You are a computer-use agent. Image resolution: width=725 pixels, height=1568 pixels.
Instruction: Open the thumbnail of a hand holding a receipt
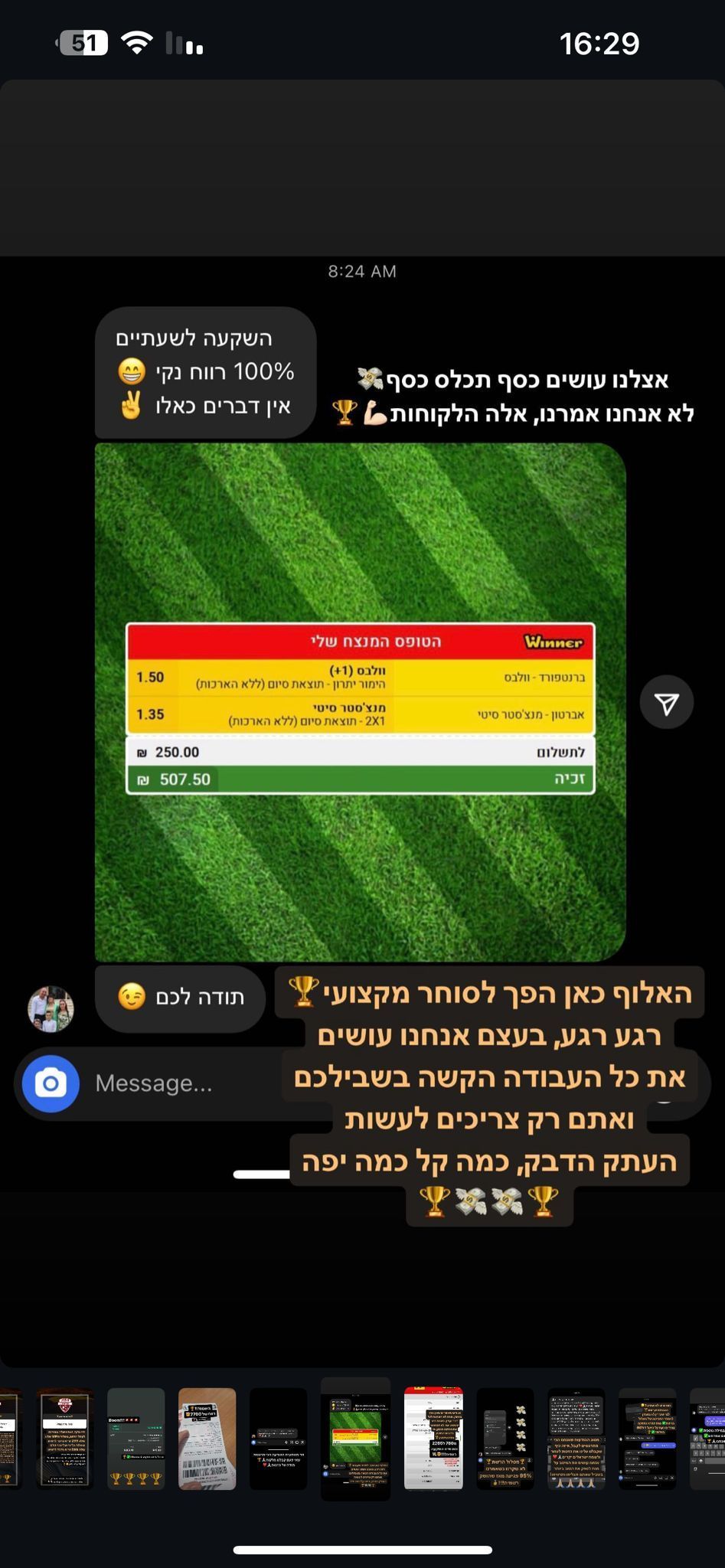pos(207,1440)
